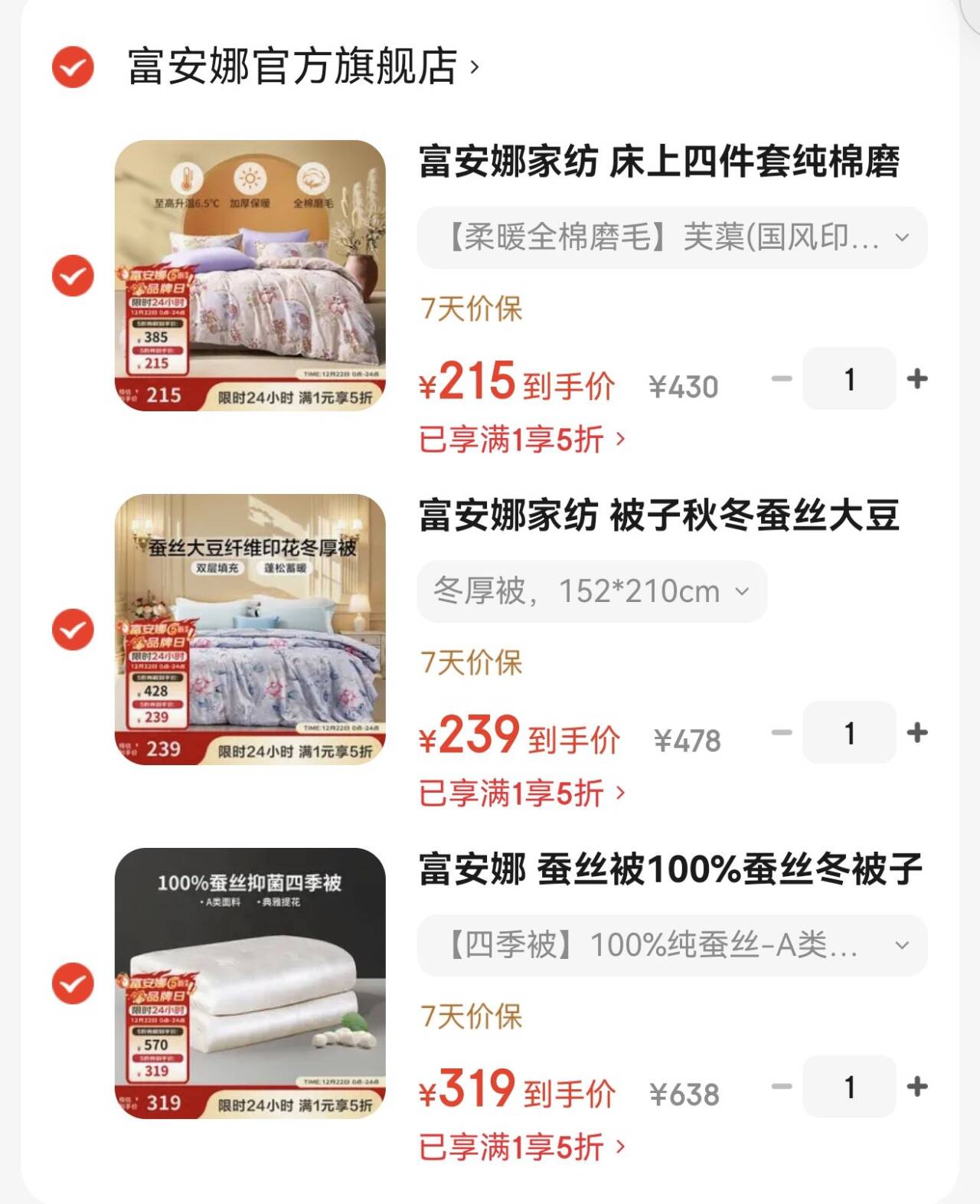Expand the 【柔暖全棉磨毛】芙蕖 variant dropdown
This screenshot has height=1204, width=980.
coord(671,237)
